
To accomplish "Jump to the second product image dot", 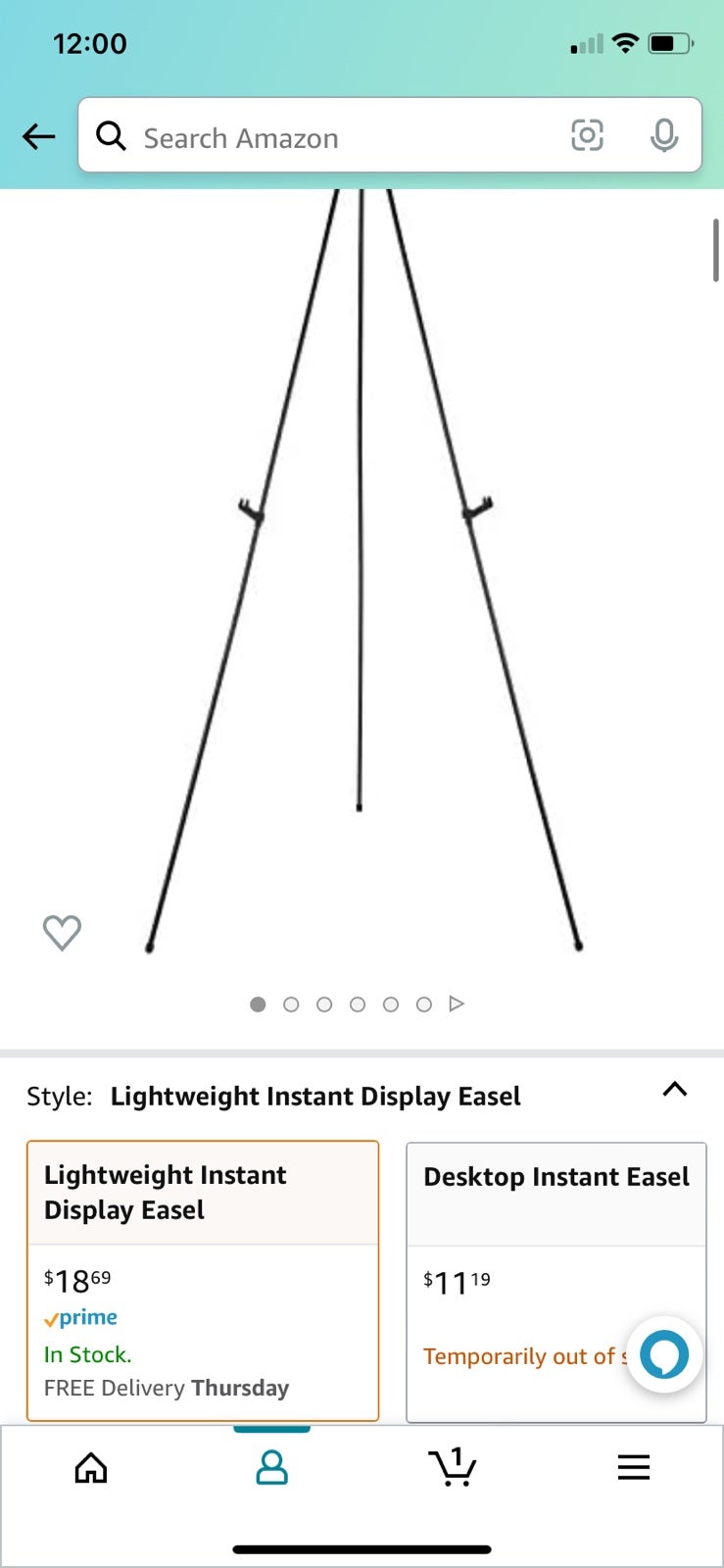I will pyautogui.click(x=291, y=1004).
